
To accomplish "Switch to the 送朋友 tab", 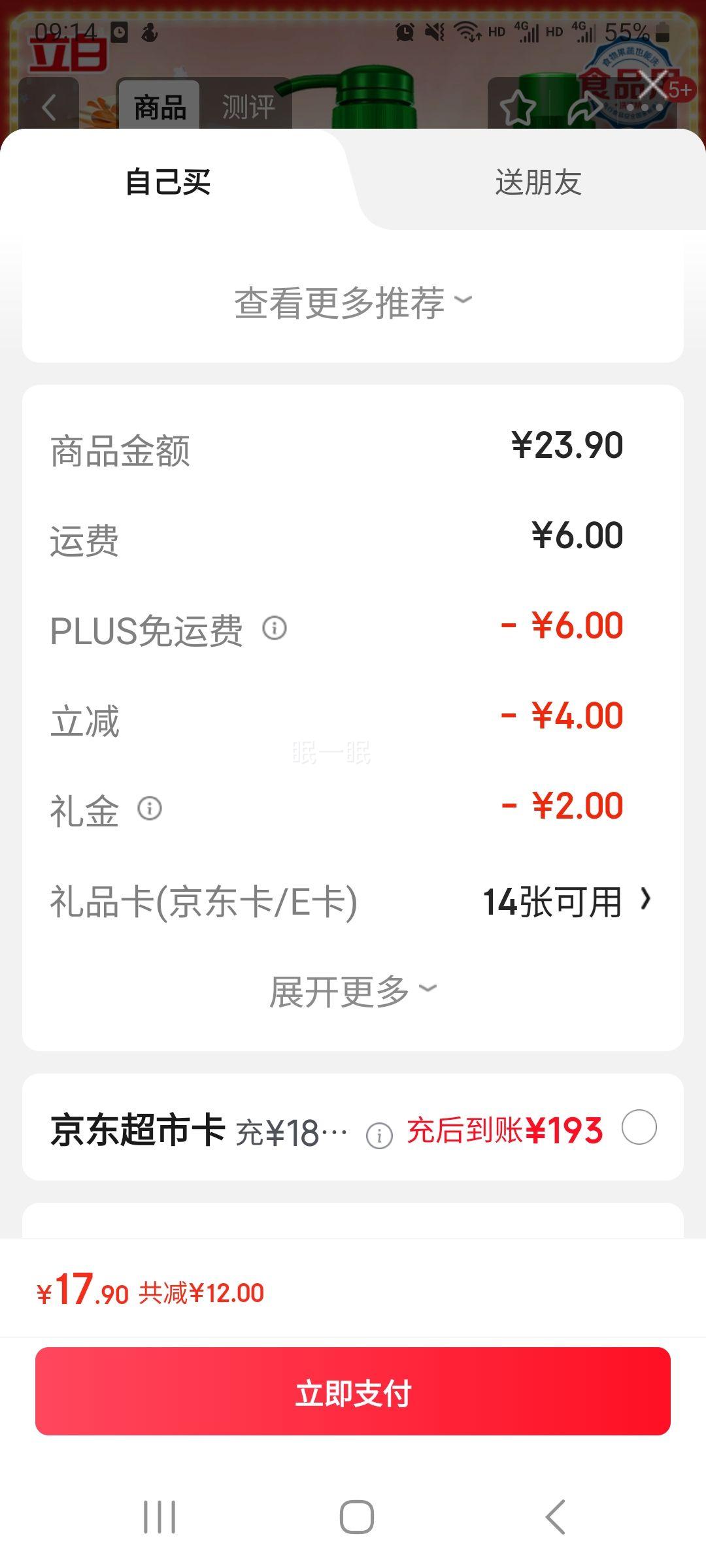I will click(538, 182).
